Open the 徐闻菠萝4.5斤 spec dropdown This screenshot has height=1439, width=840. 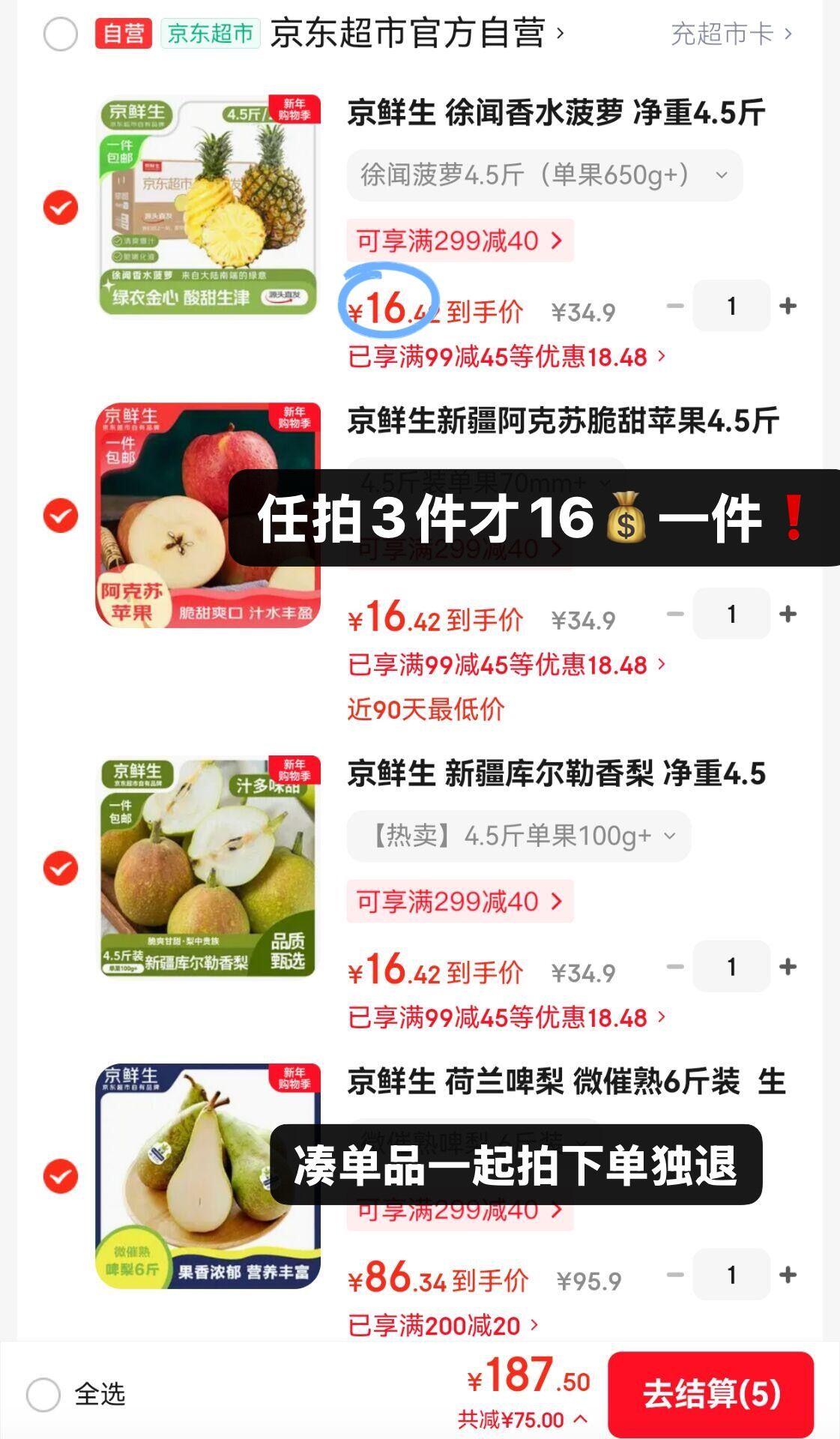(544, 175)
